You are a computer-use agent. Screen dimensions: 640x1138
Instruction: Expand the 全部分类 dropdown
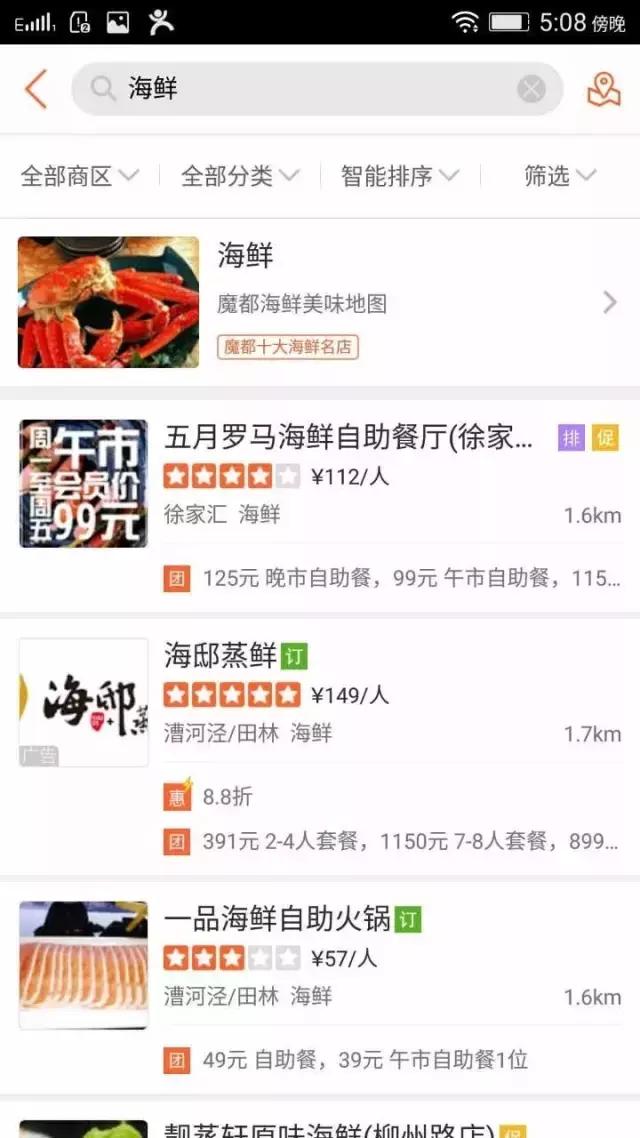click(240, 176)
